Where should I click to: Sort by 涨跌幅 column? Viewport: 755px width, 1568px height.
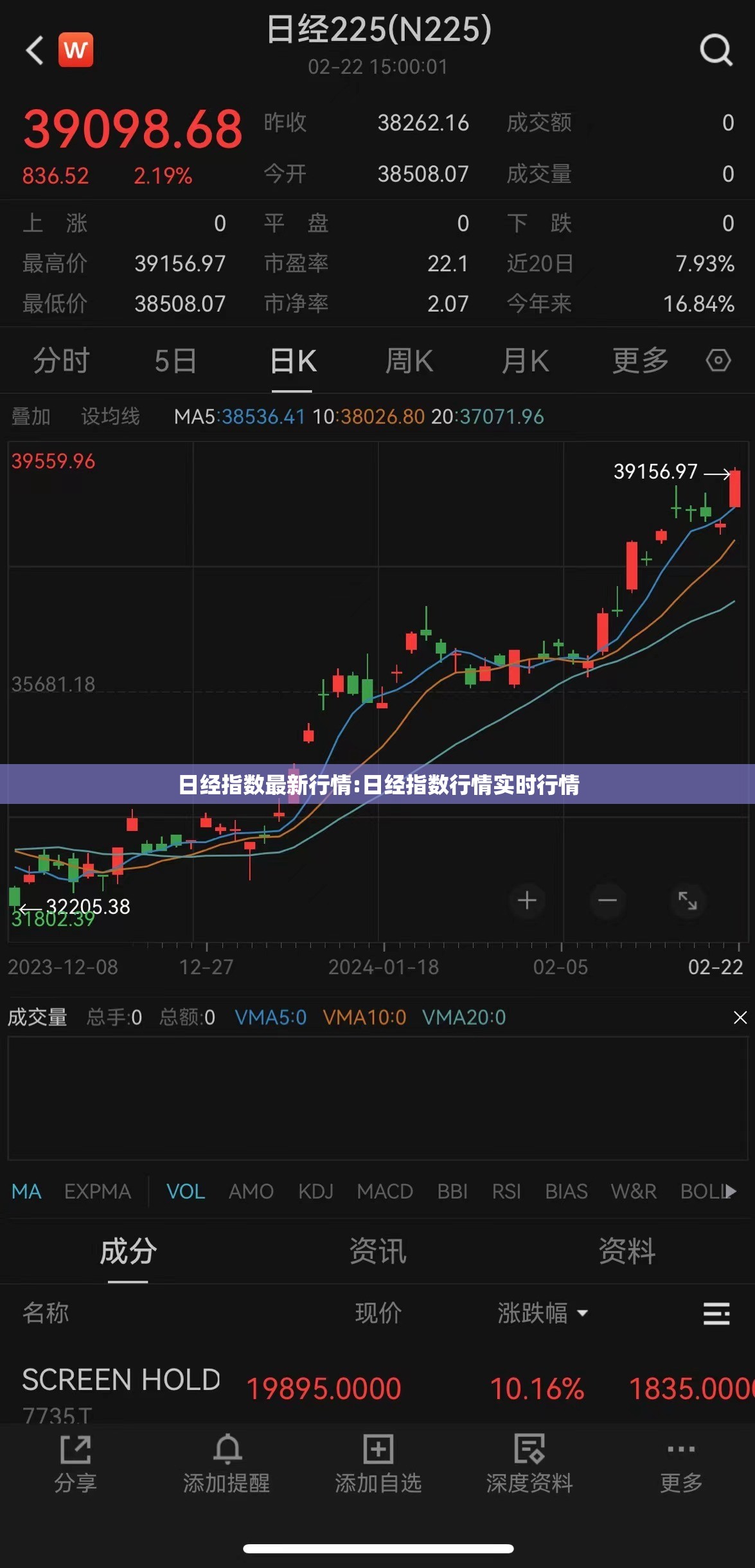pyautogui.click(x=542, y=1313)
